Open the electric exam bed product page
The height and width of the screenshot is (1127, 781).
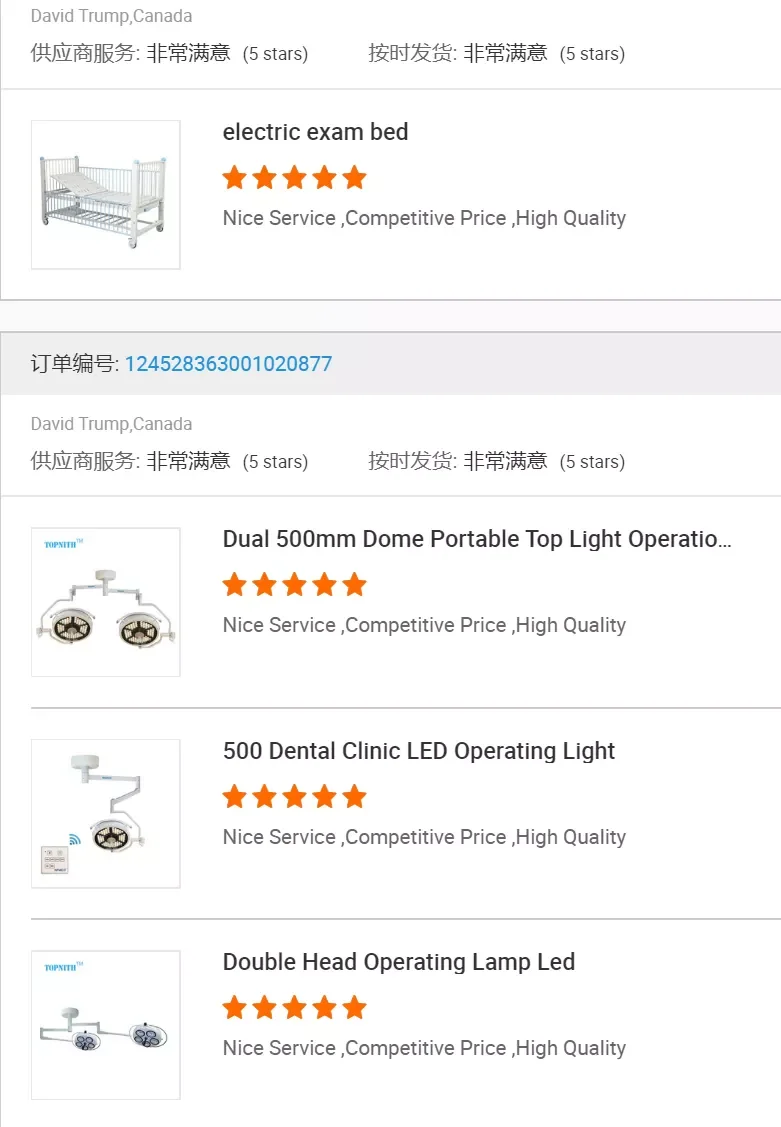point(314,131)
